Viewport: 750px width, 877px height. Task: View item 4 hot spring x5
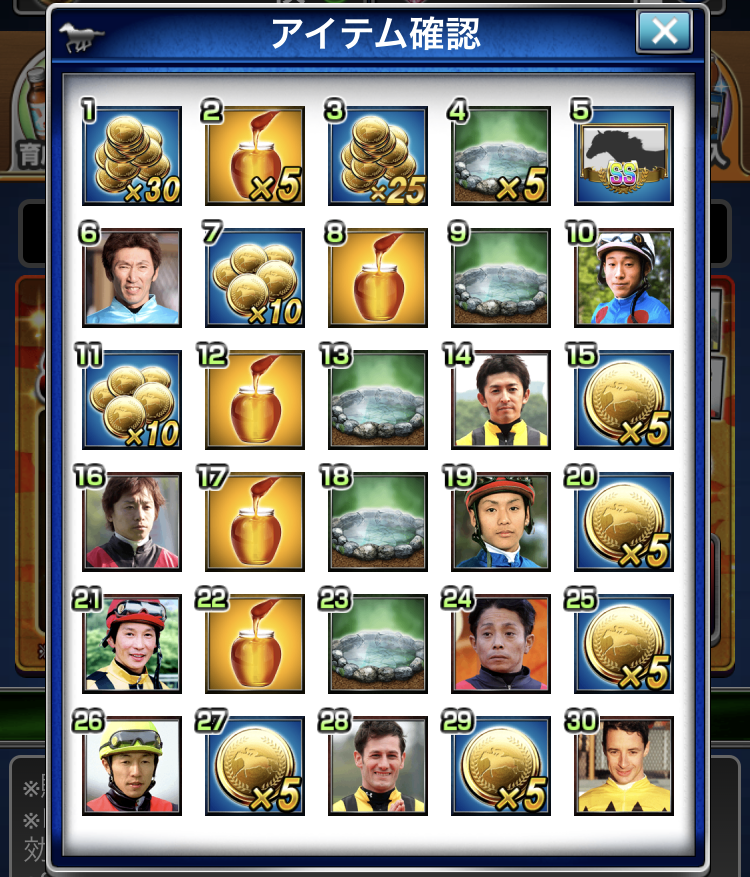point(501,156)
